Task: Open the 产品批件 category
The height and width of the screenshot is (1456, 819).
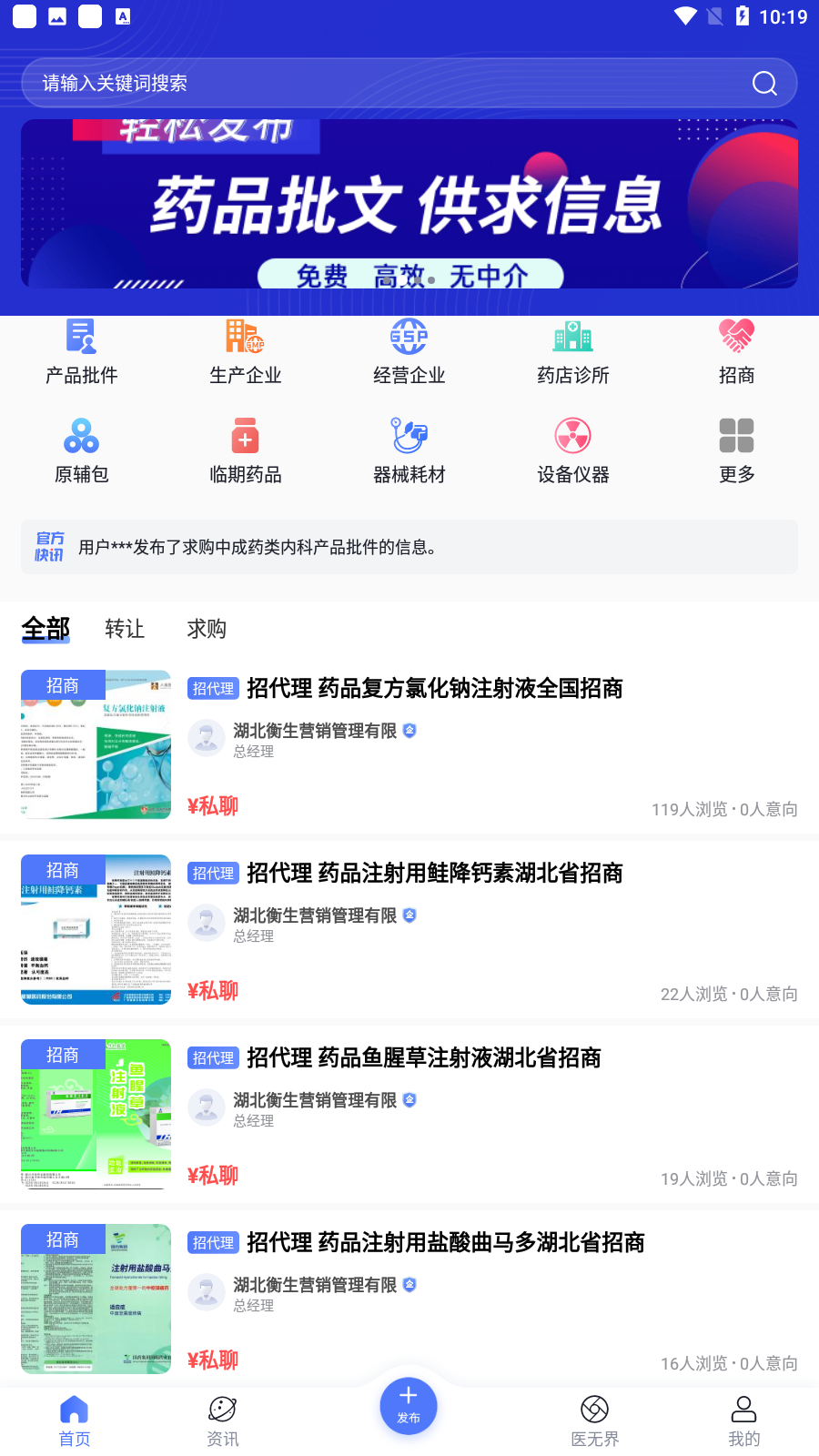Action: 82,352
